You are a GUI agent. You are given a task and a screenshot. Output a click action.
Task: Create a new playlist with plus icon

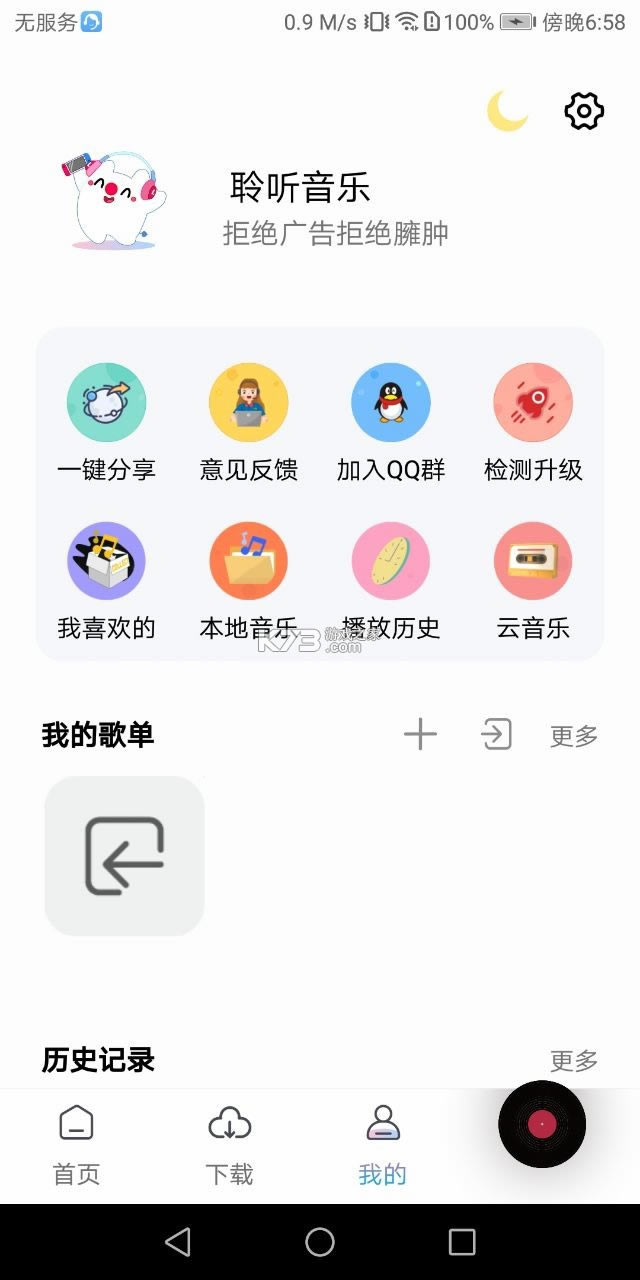pyautogui.click(x=420, y=735)
